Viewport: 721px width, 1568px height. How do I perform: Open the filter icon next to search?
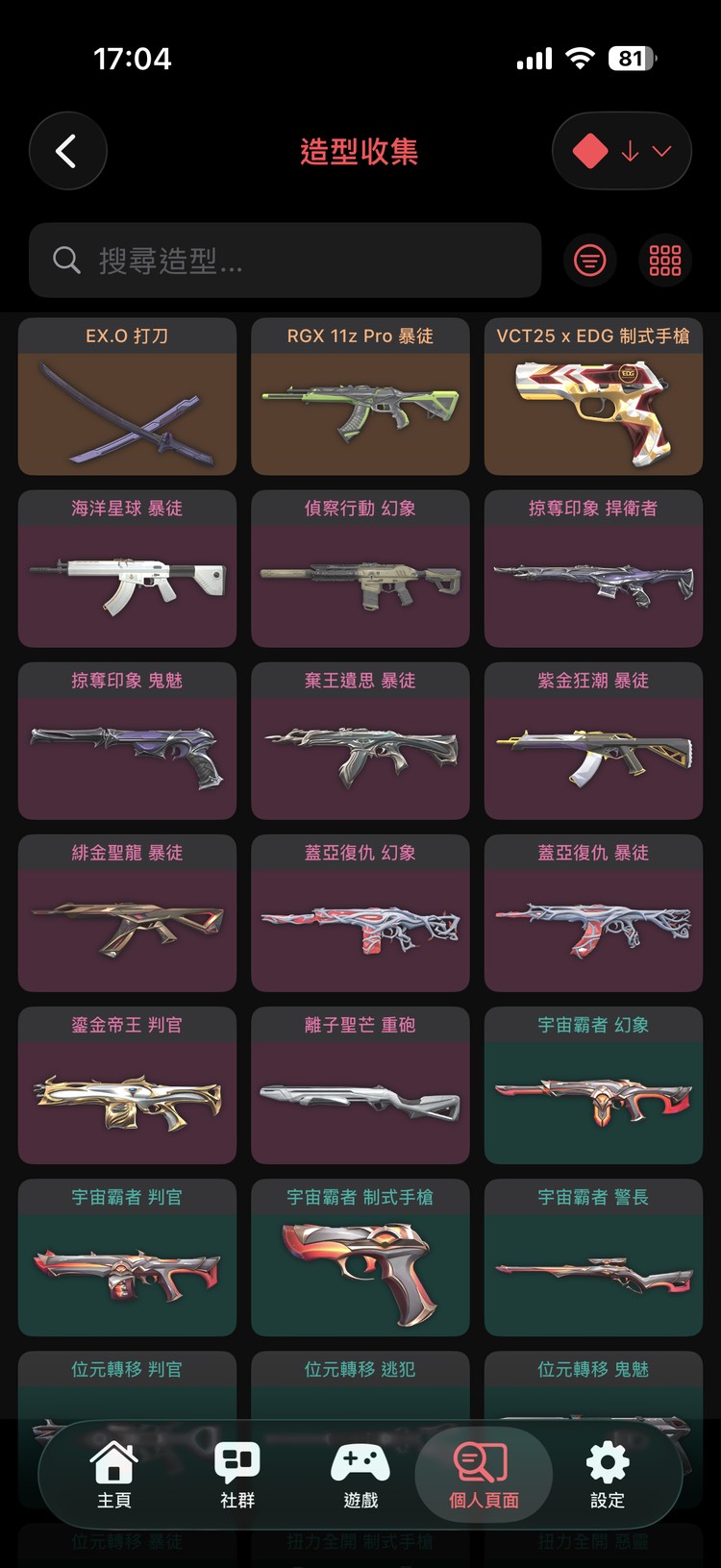pyautogui.click(x=589, y=261)
